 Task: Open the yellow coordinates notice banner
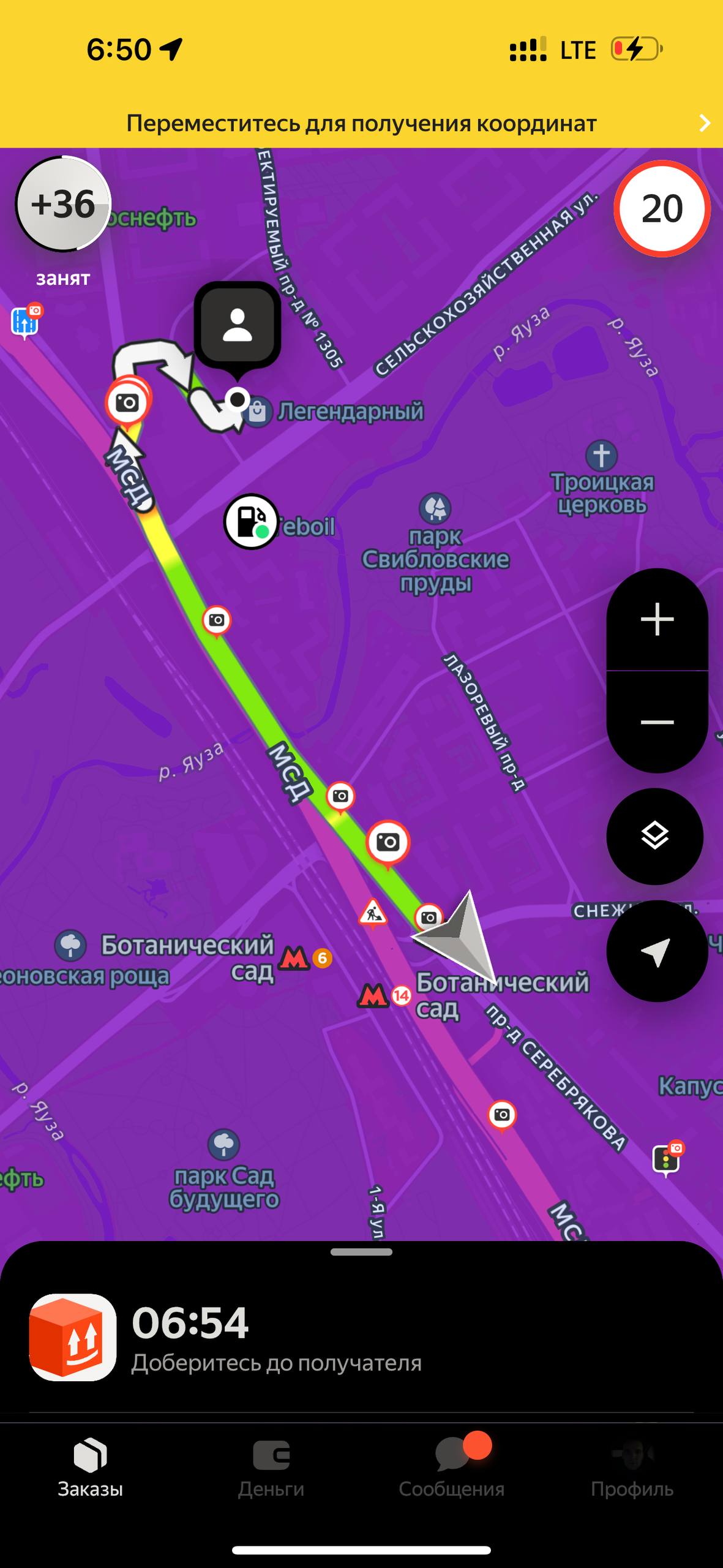point(361,123)
